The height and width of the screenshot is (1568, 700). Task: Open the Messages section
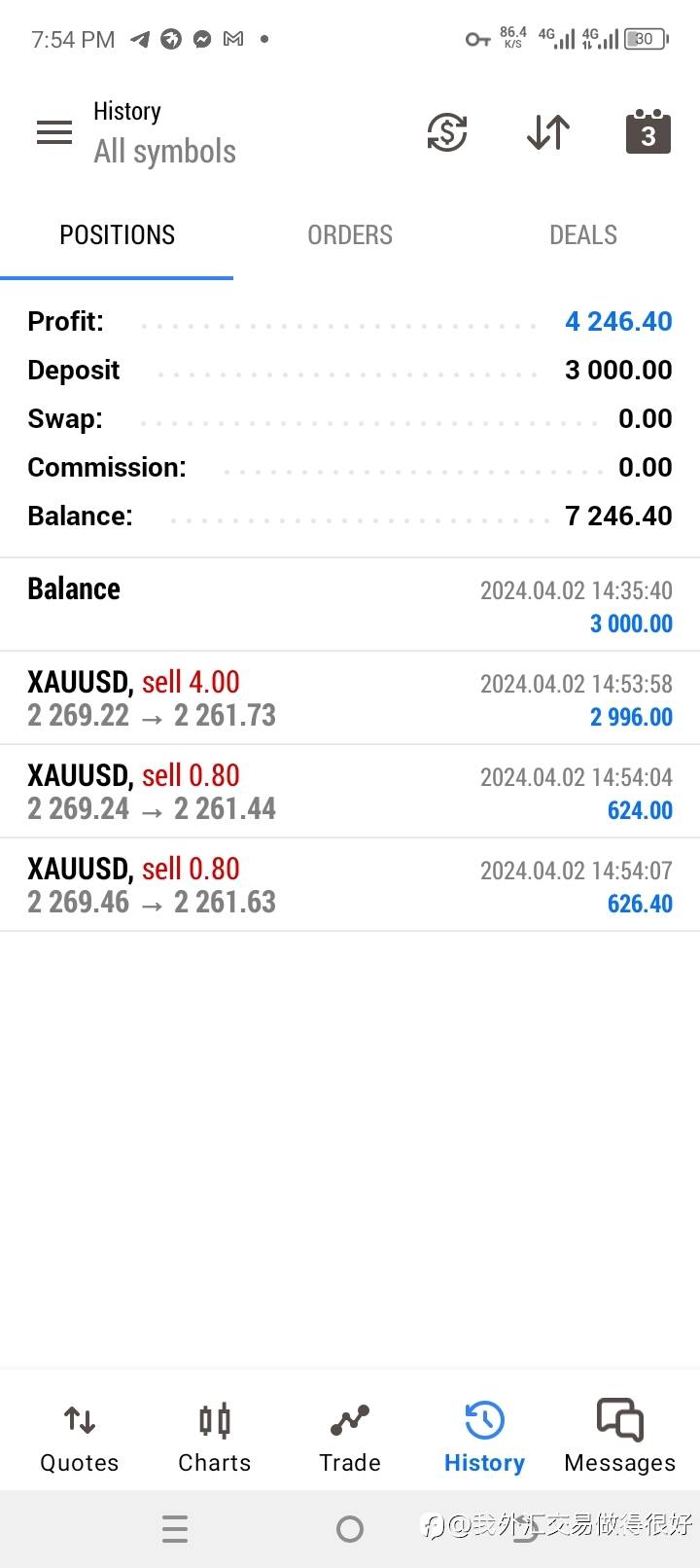620,1438
